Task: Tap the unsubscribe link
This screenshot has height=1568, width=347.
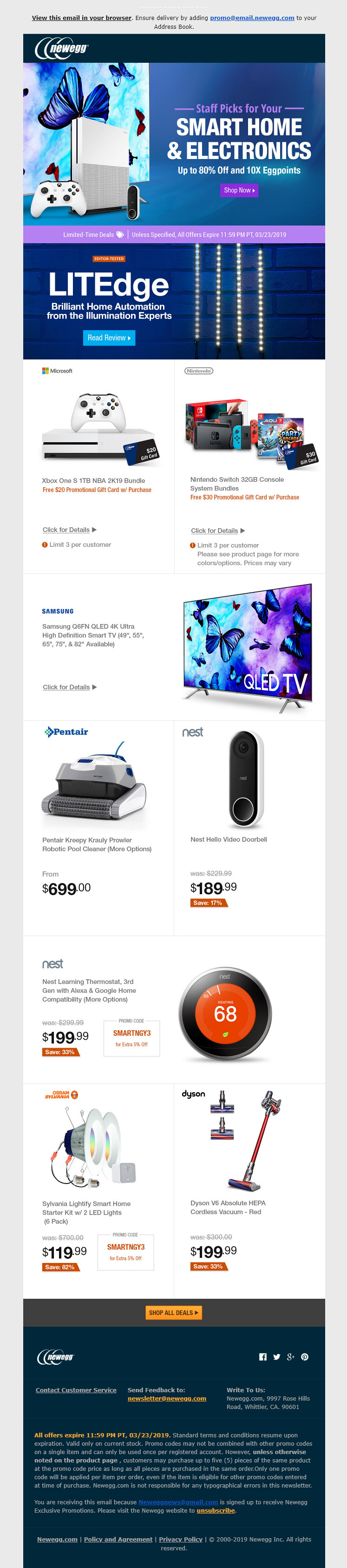Action: [x=215, y=1511]
